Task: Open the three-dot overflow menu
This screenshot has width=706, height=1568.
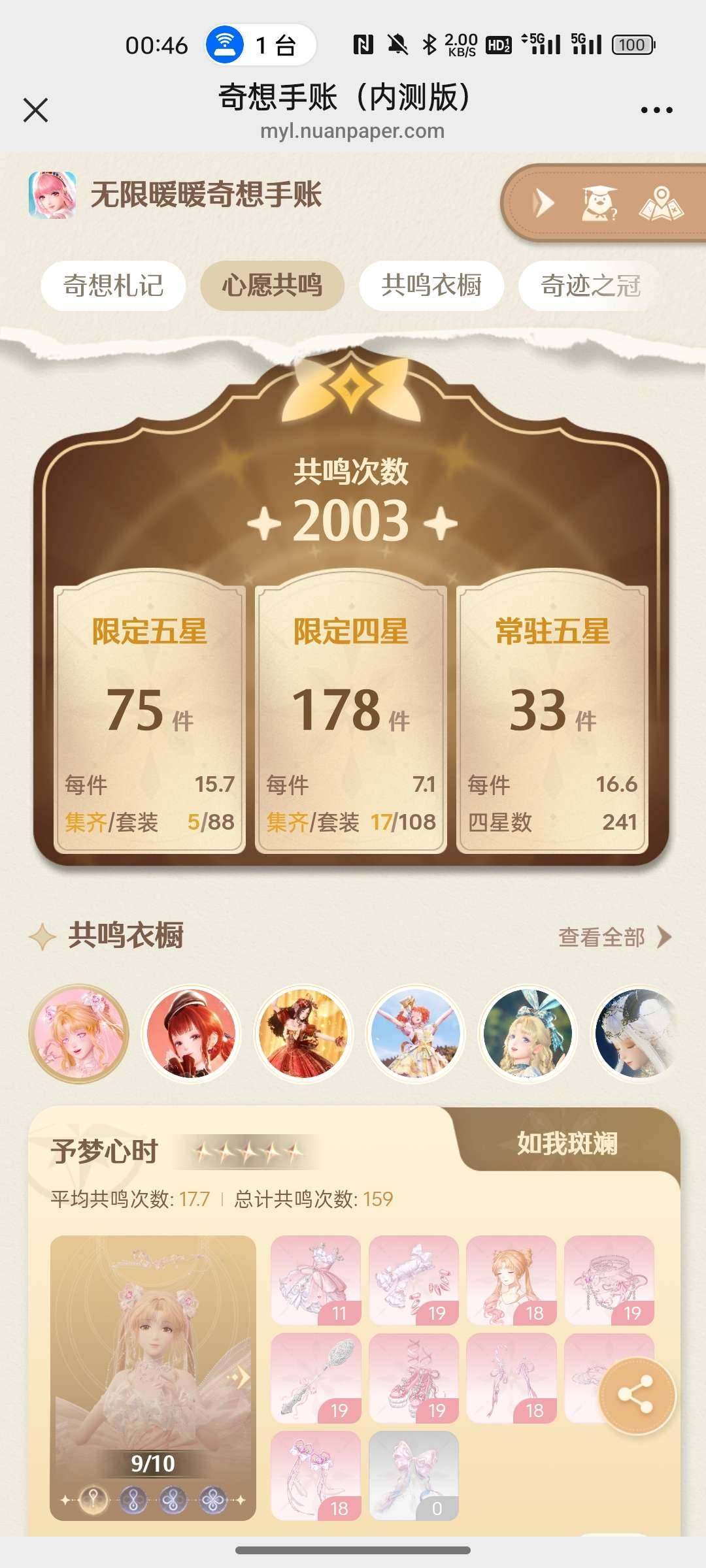Action: [656, 110]
